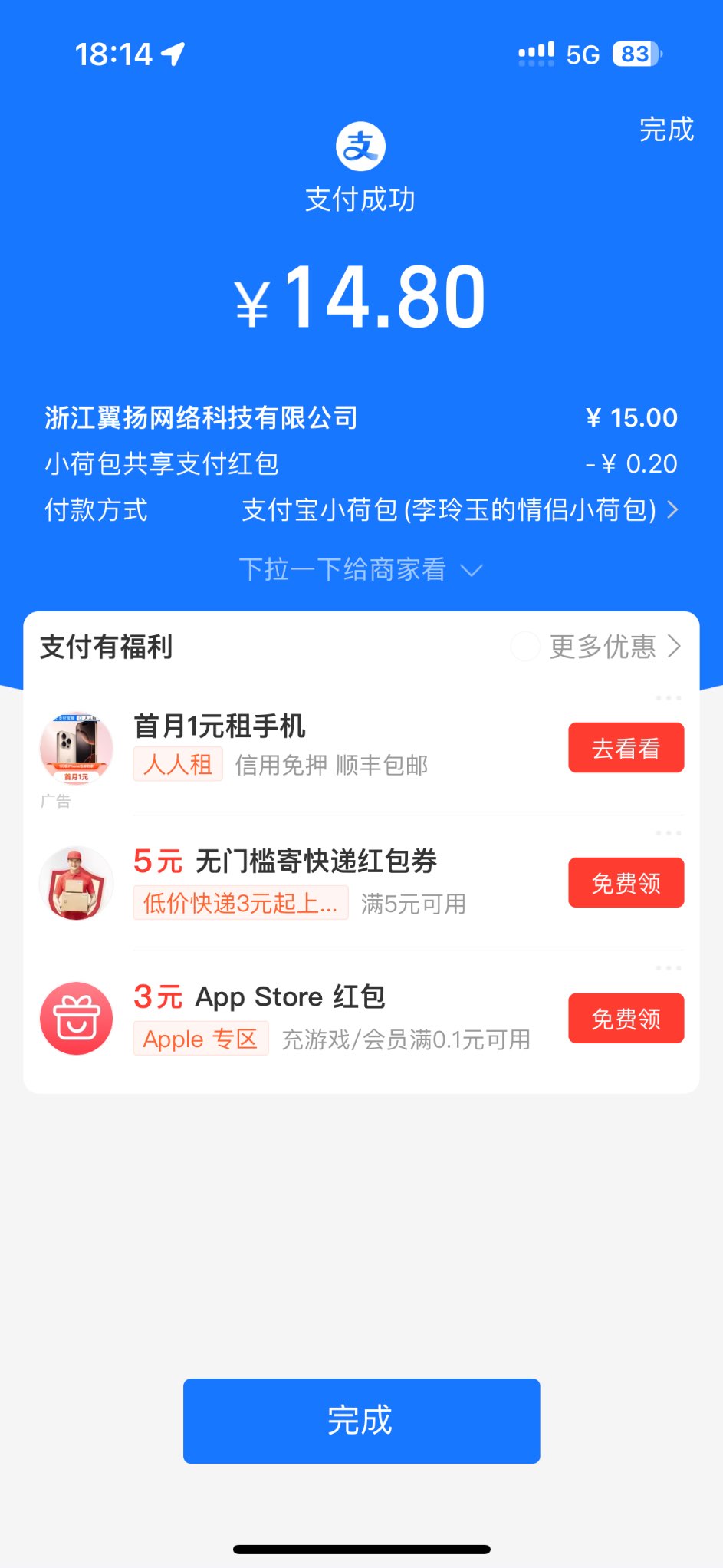Tap 去看看 for 首月1元租手机
Viewport: 723px width, 1568px height.
tap(626, 748)
